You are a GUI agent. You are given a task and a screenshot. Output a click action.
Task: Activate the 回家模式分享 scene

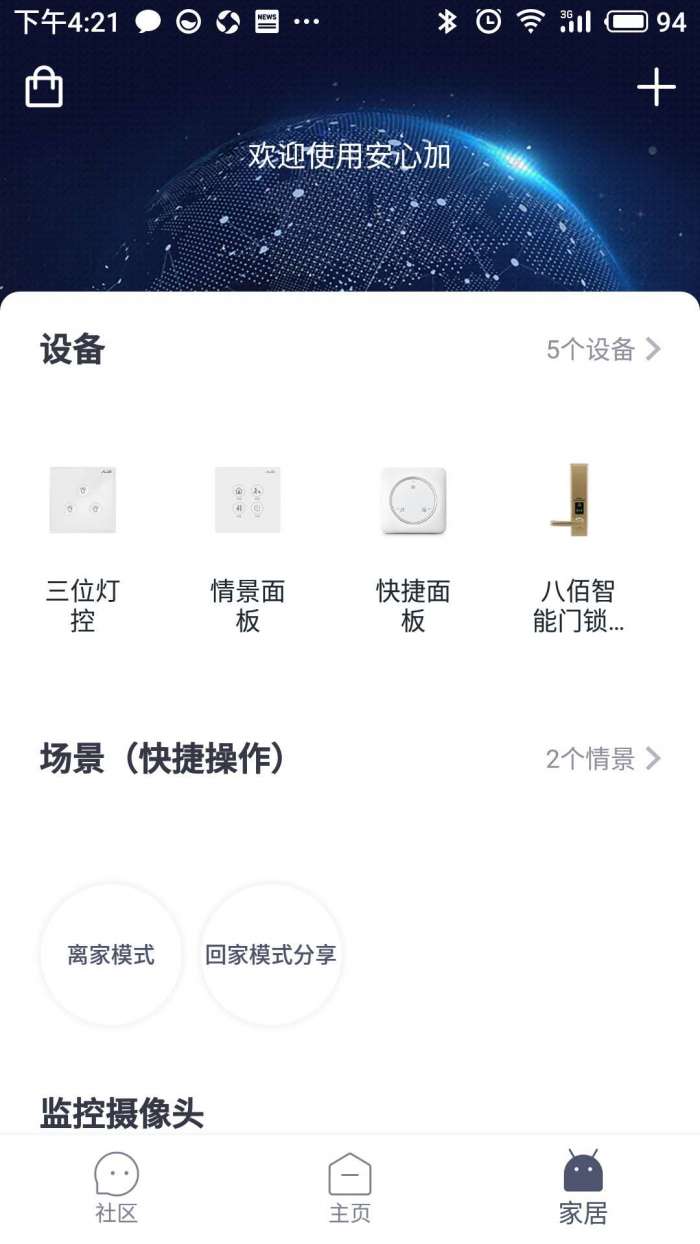271,955
